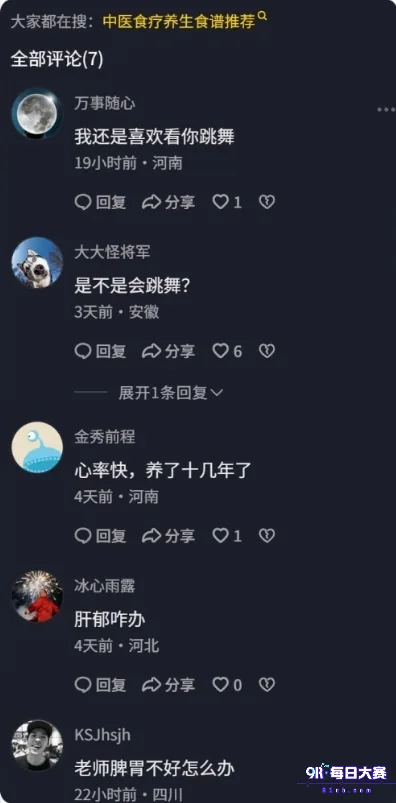Image resolution: width=396 pixels, height=803 pixels.
Task: Dislike 金秀前程's comment
Action: coord(267,536)
